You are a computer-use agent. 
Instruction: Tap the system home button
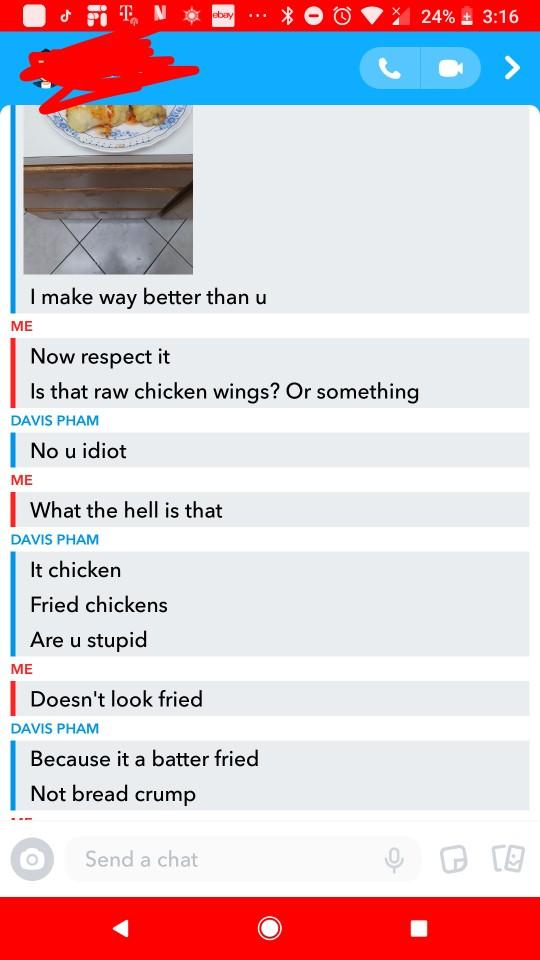(x=269, y=928)
